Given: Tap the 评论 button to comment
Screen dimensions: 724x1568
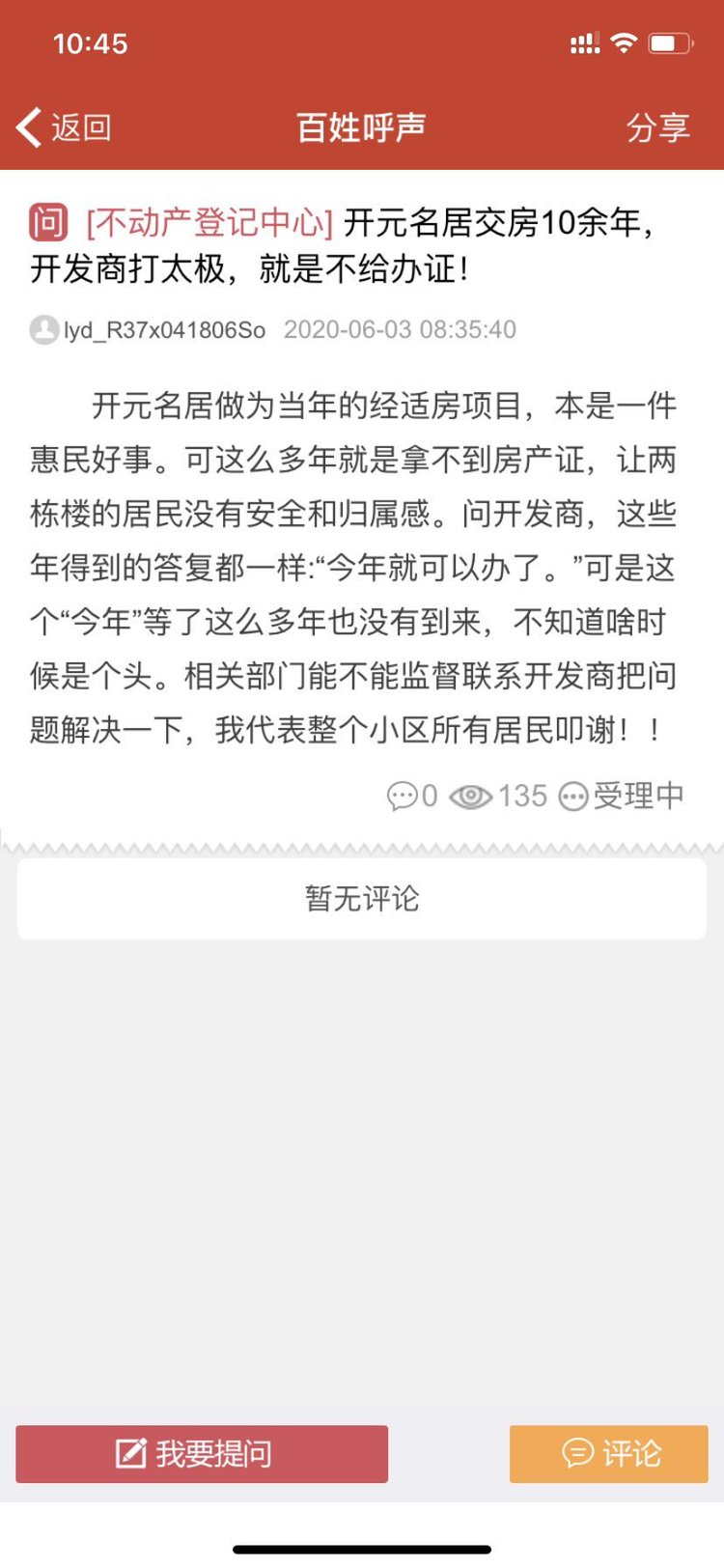Looking at the screenshot, I should (609, 1453).
